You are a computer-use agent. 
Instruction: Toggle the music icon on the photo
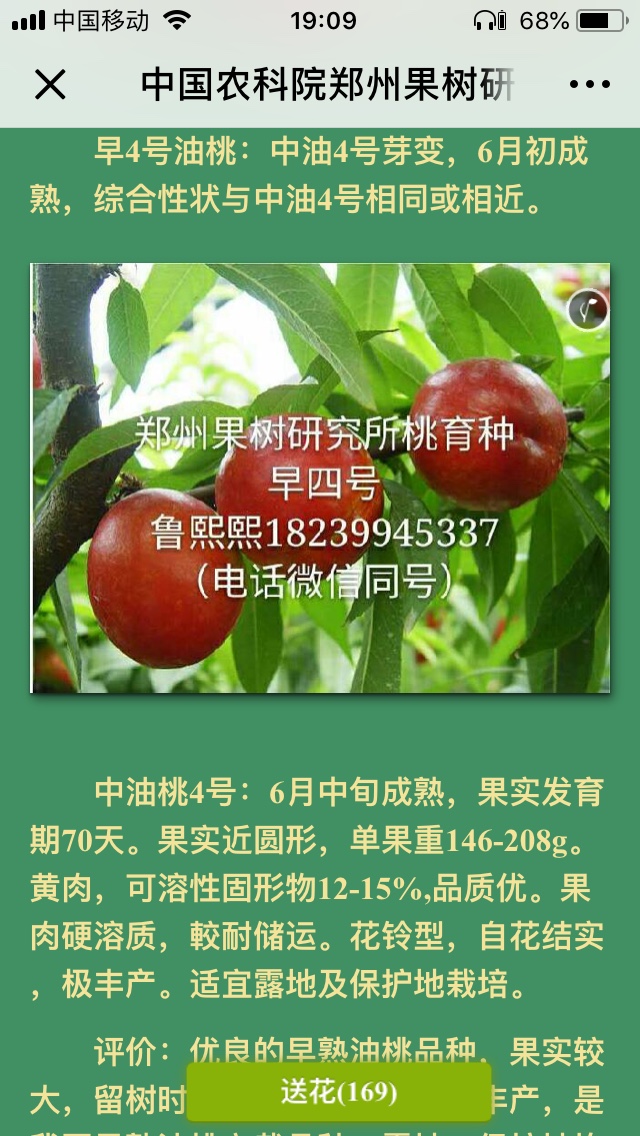588,309
